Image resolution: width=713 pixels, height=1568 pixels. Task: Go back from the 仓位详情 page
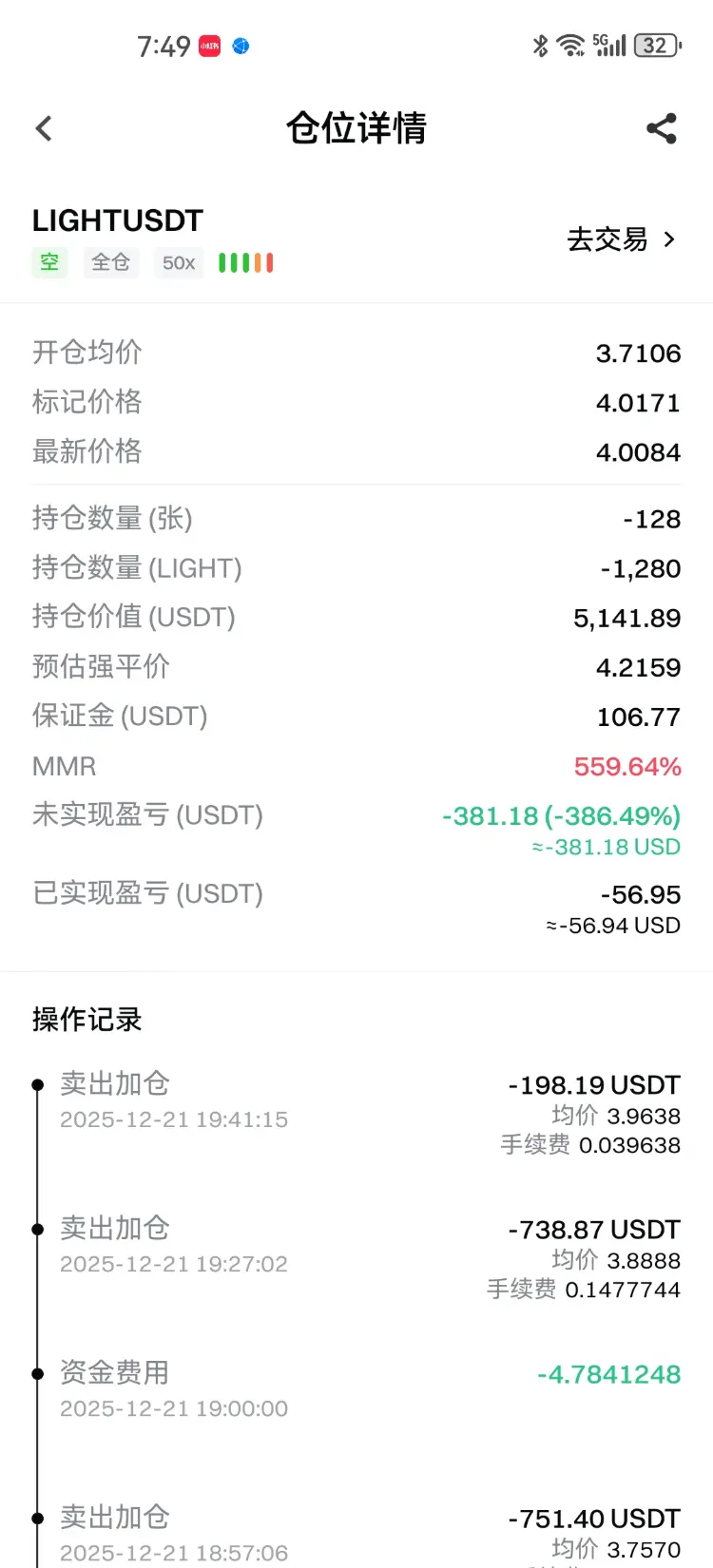point(44,128)
